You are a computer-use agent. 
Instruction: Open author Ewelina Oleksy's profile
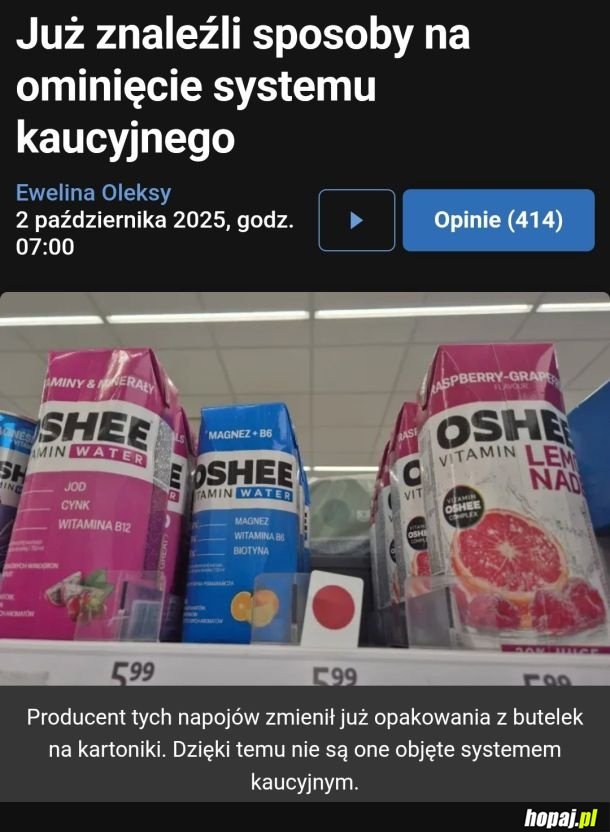point(93,192)
